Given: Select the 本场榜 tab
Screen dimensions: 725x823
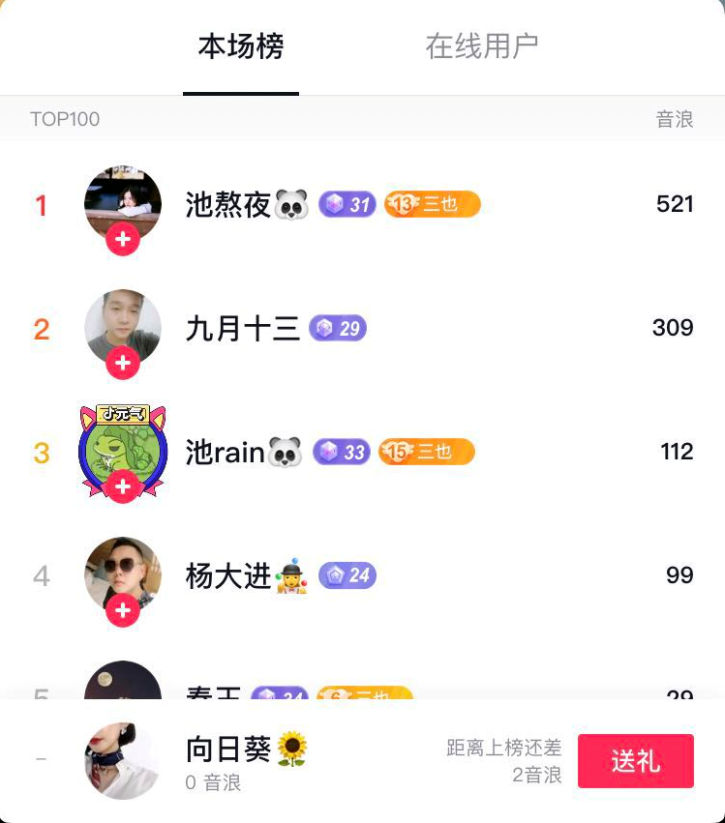Looking at the screenshot, I should click(241, 47).
